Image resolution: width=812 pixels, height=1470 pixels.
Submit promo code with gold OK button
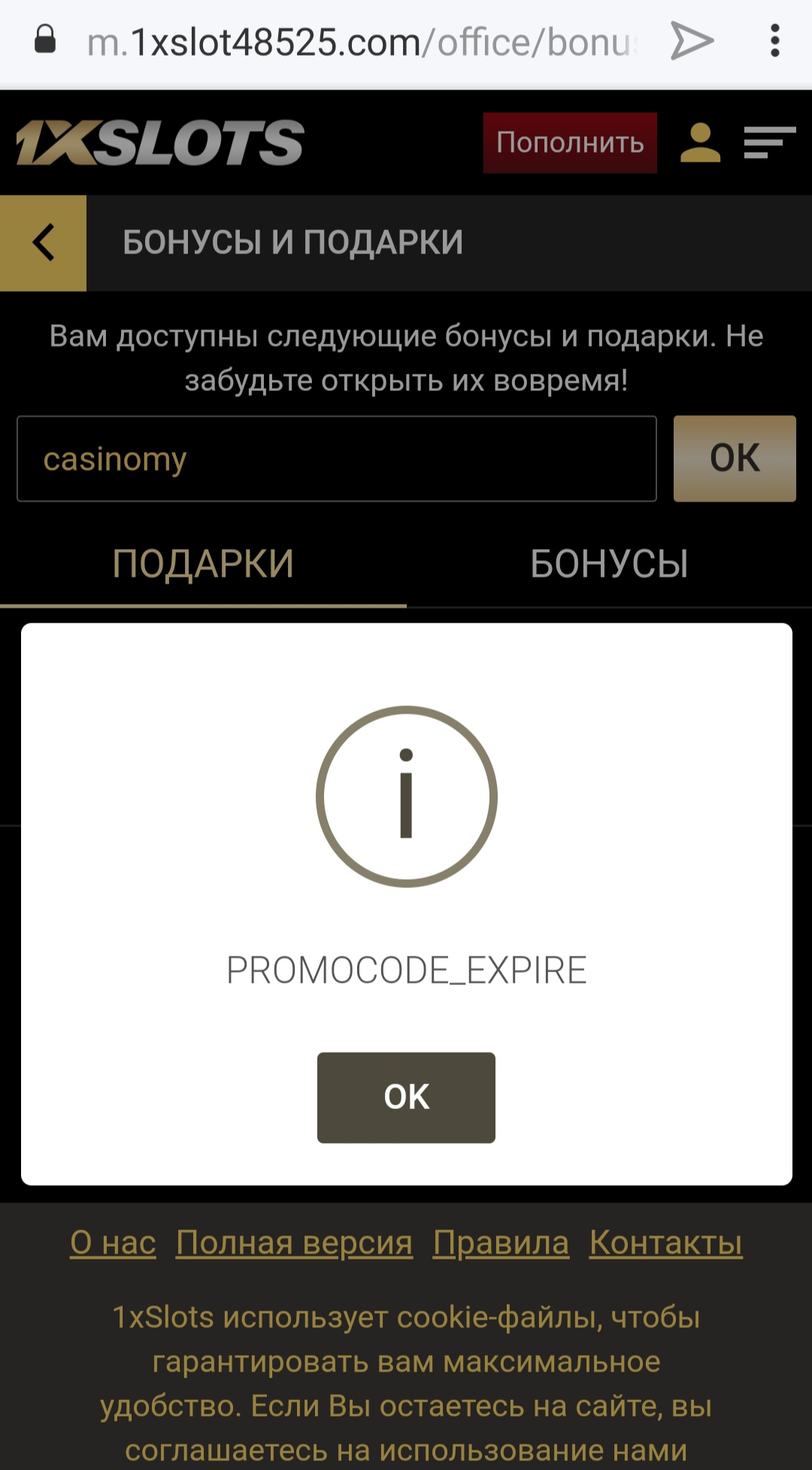(735, 459)
